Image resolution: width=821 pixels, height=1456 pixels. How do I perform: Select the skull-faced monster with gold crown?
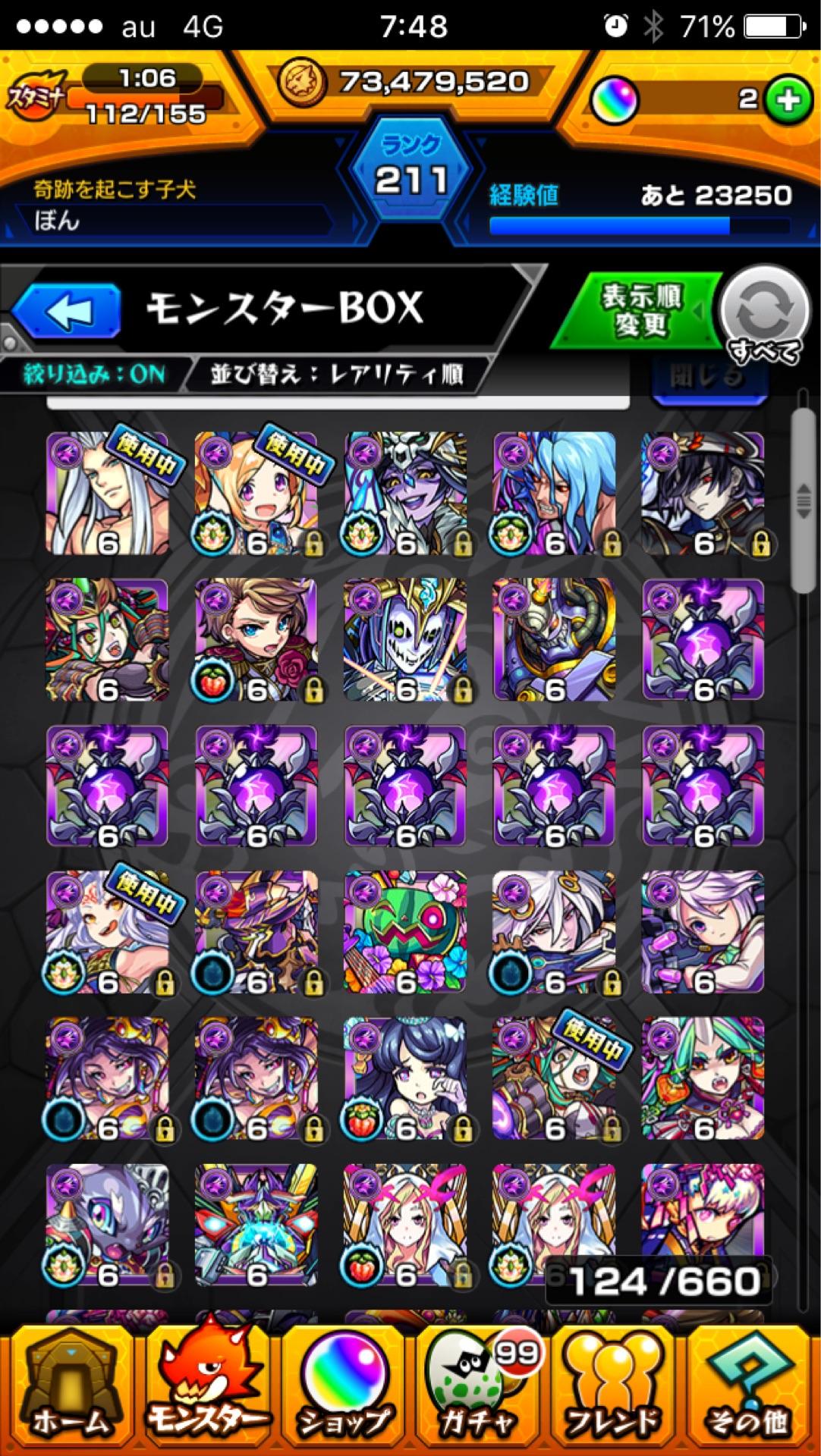point(405,639)
